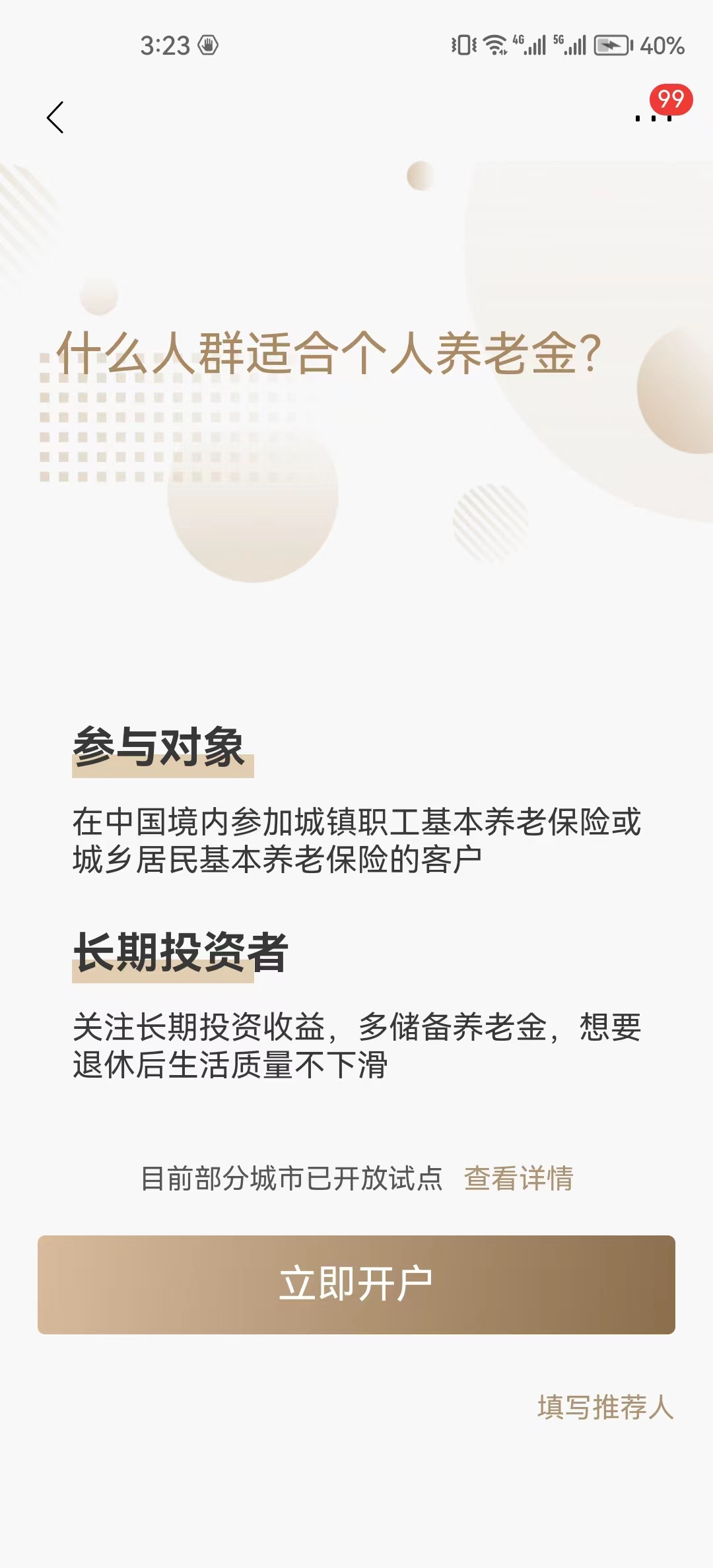Select 填写推荐人 to add a referrer

[x=605, y=1407]
